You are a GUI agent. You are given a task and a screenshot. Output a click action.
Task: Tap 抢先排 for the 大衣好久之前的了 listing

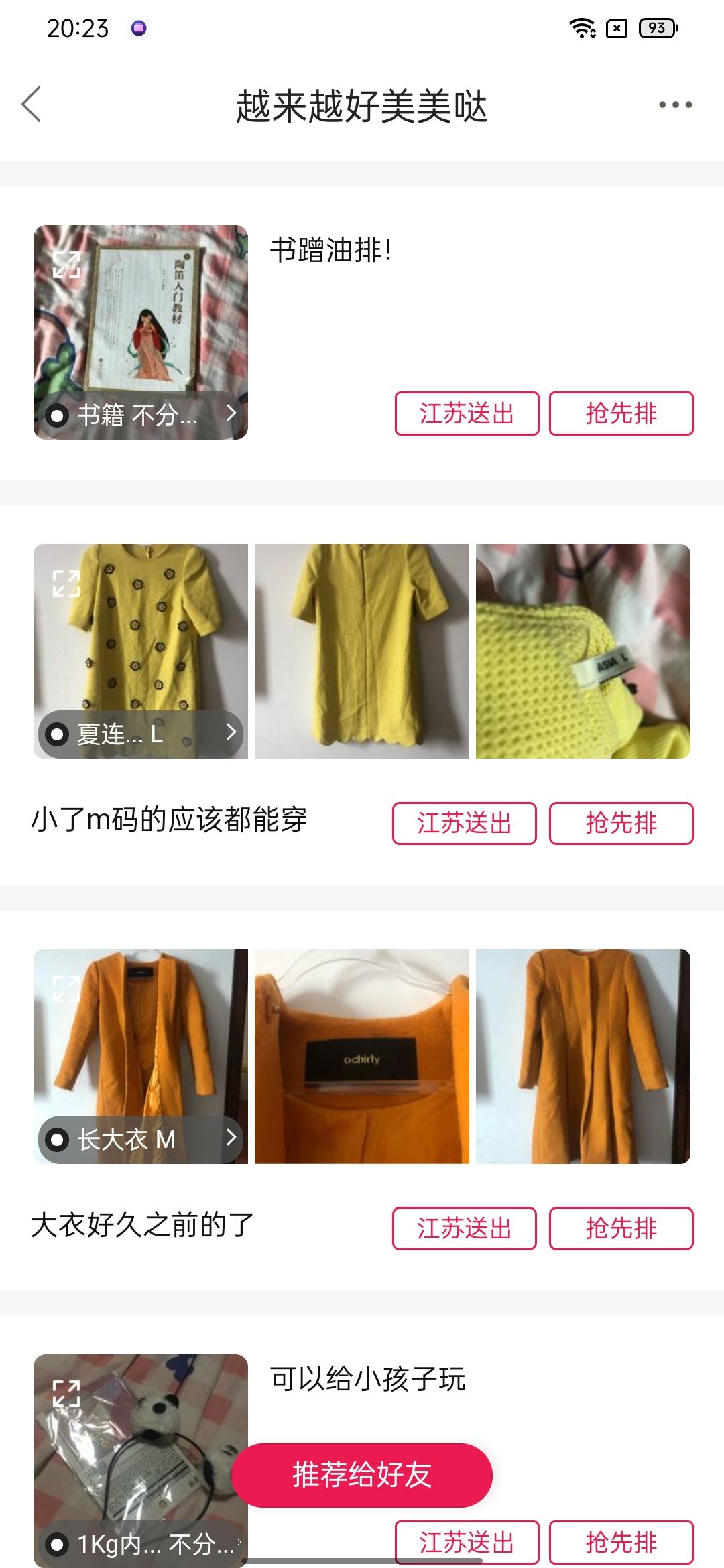(621, 1228)
